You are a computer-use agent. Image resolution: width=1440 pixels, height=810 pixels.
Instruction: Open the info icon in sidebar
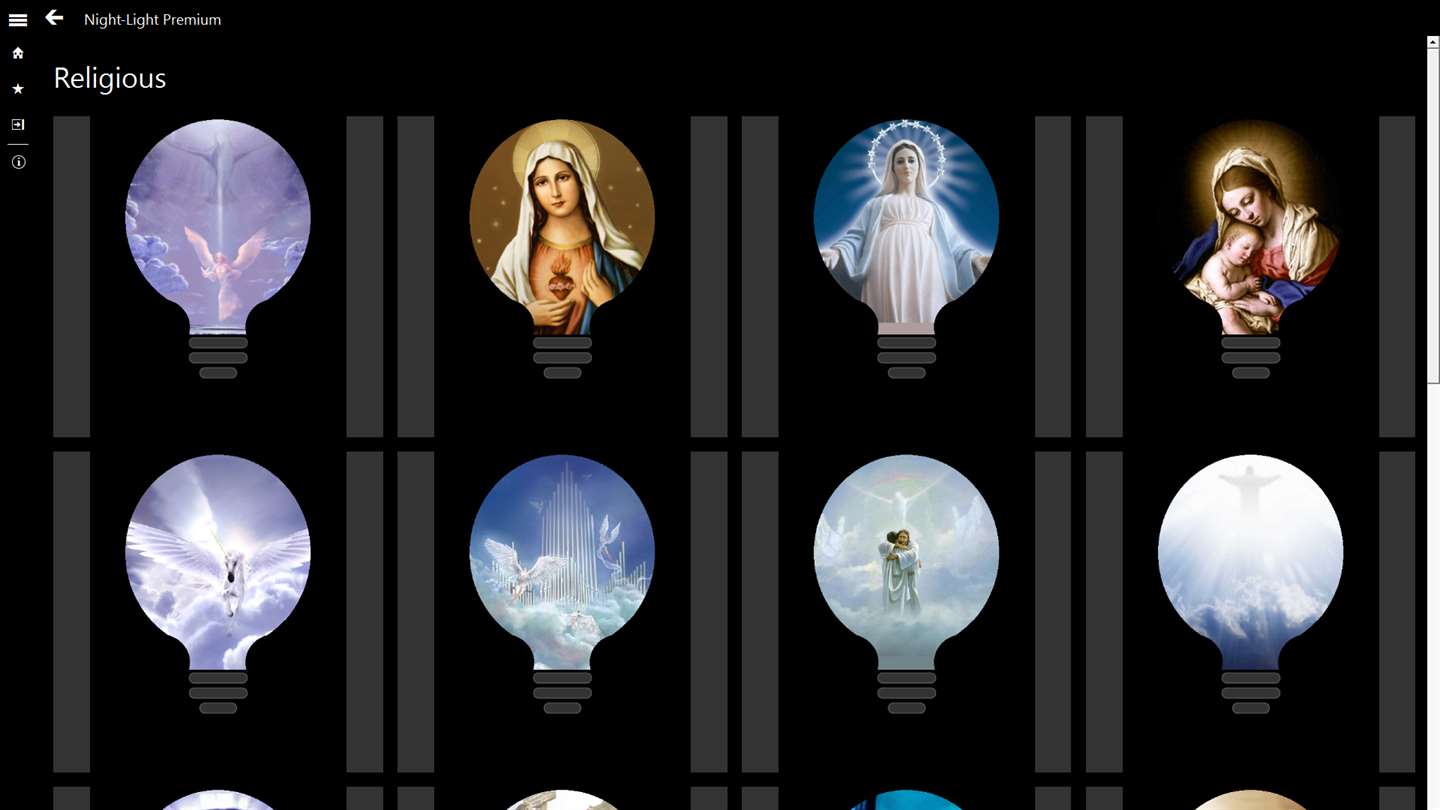point(18,162)
